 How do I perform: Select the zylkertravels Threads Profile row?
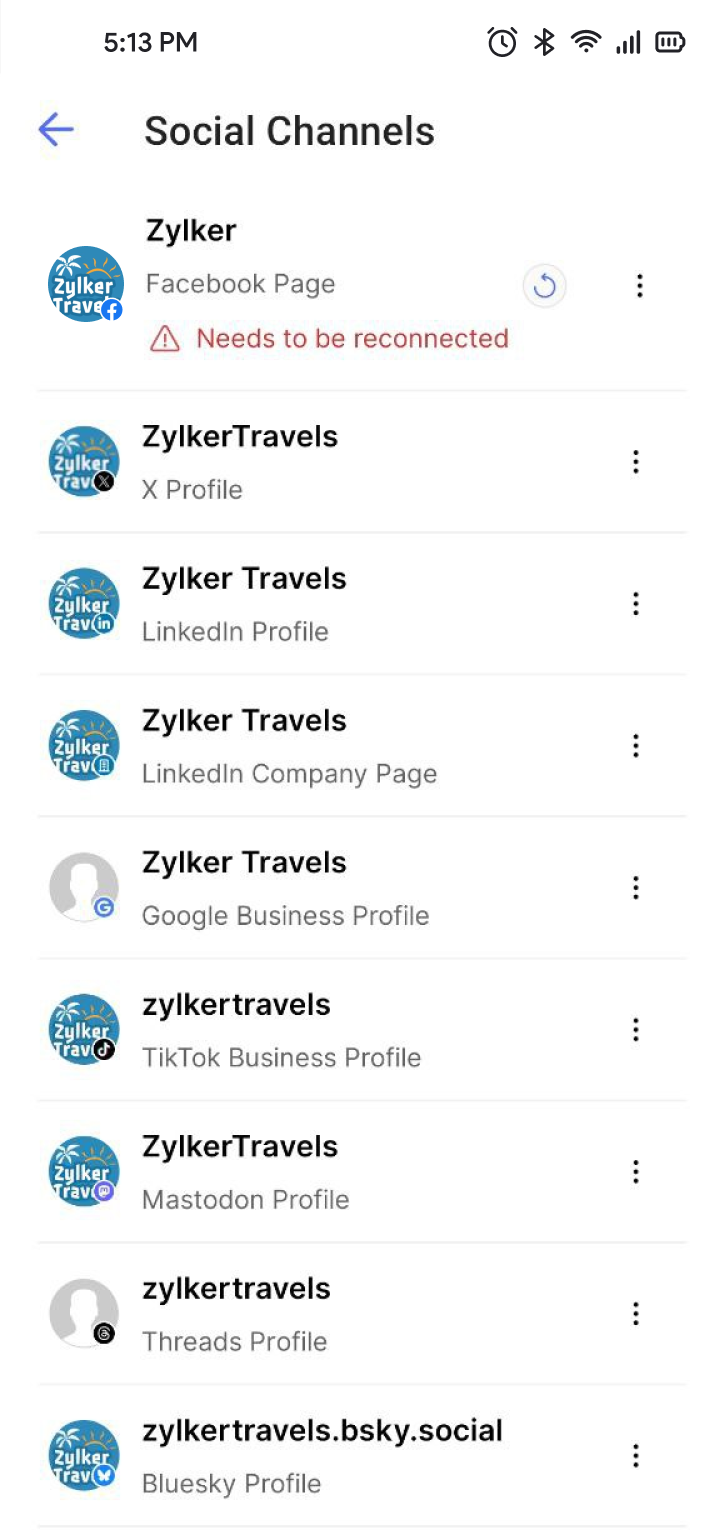coord(362,1314)
